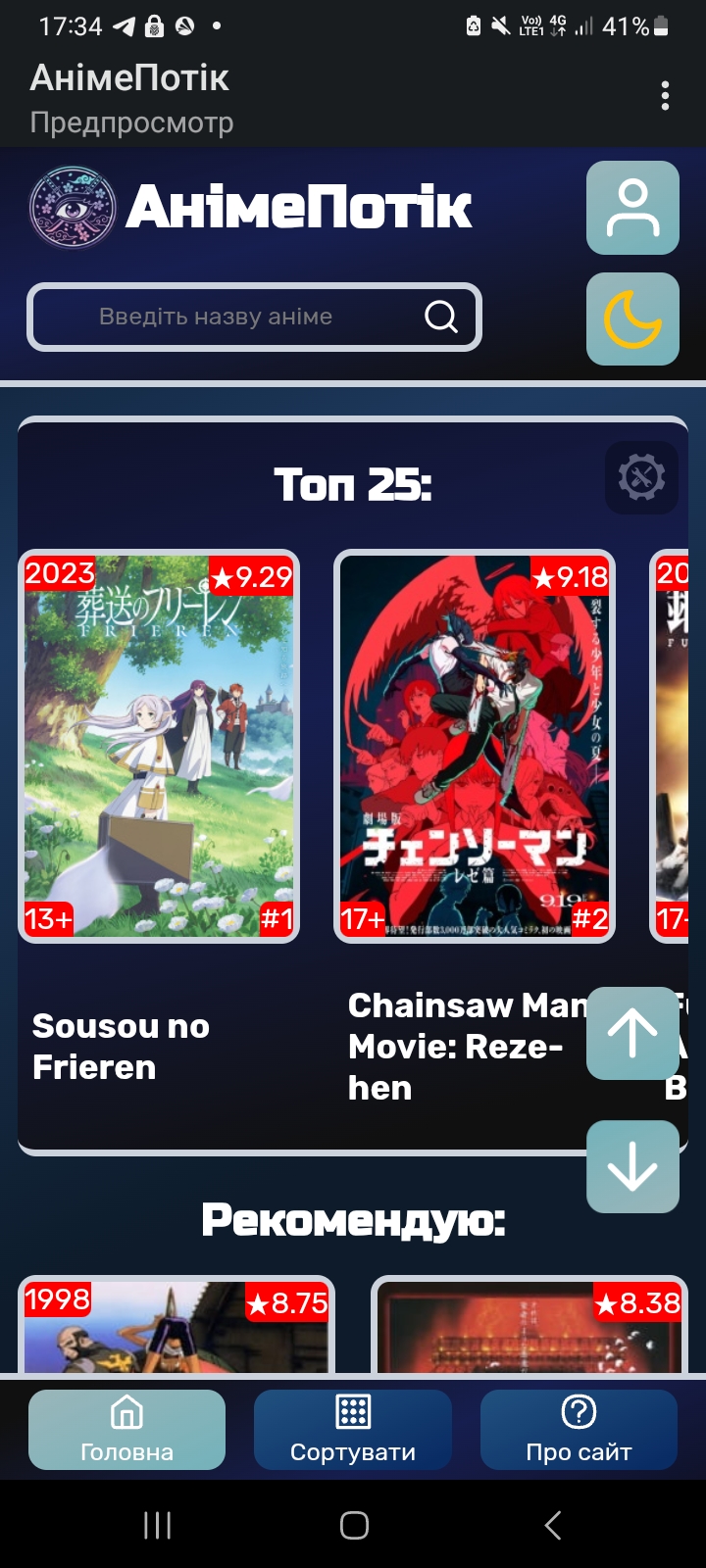Go back using system back button
706x1568 pixels.
(x=553, y=1525)
